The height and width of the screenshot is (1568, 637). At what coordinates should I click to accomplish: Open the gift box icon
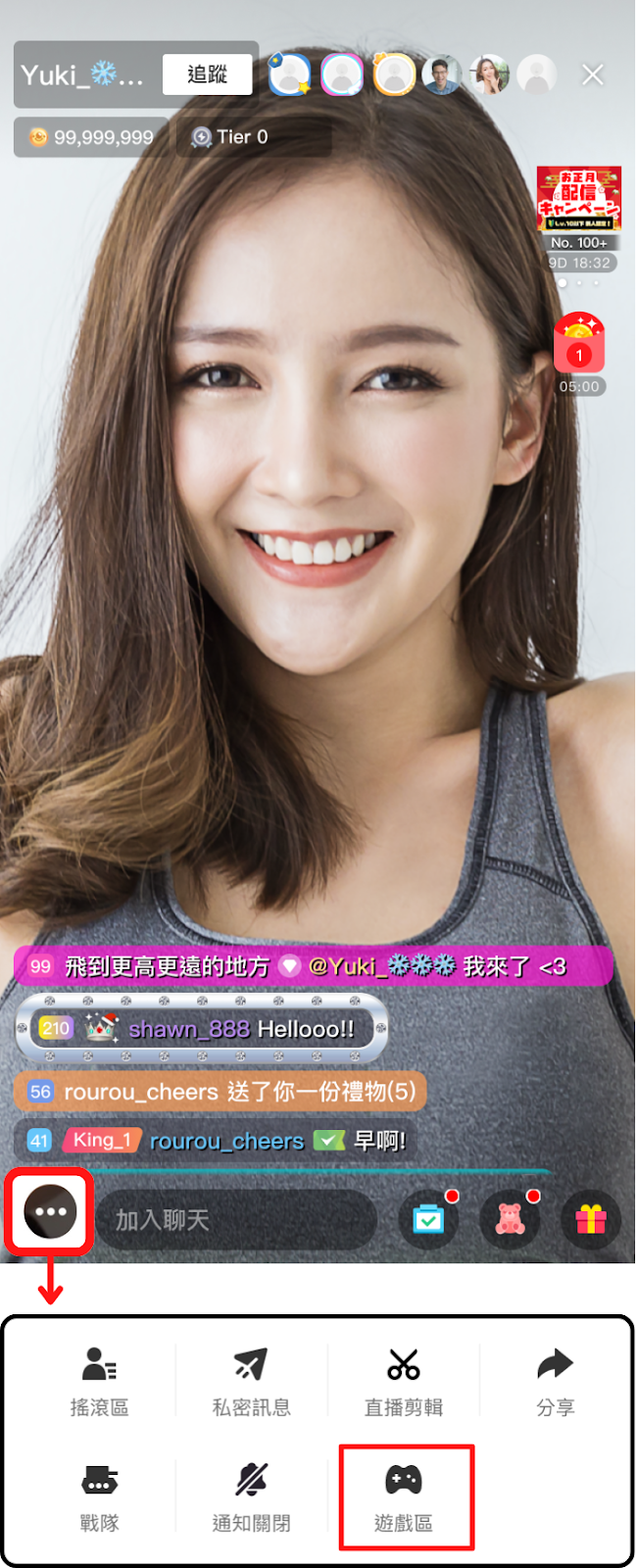(x=590, y=1219)
